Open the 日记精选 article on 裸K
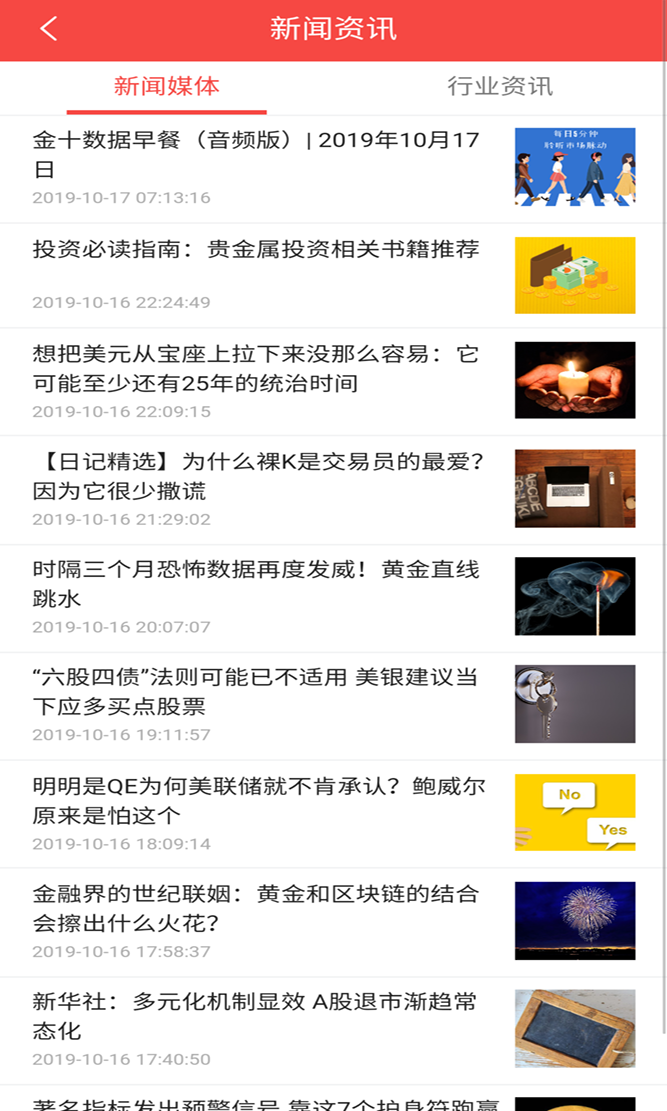 tap(257, 476)
